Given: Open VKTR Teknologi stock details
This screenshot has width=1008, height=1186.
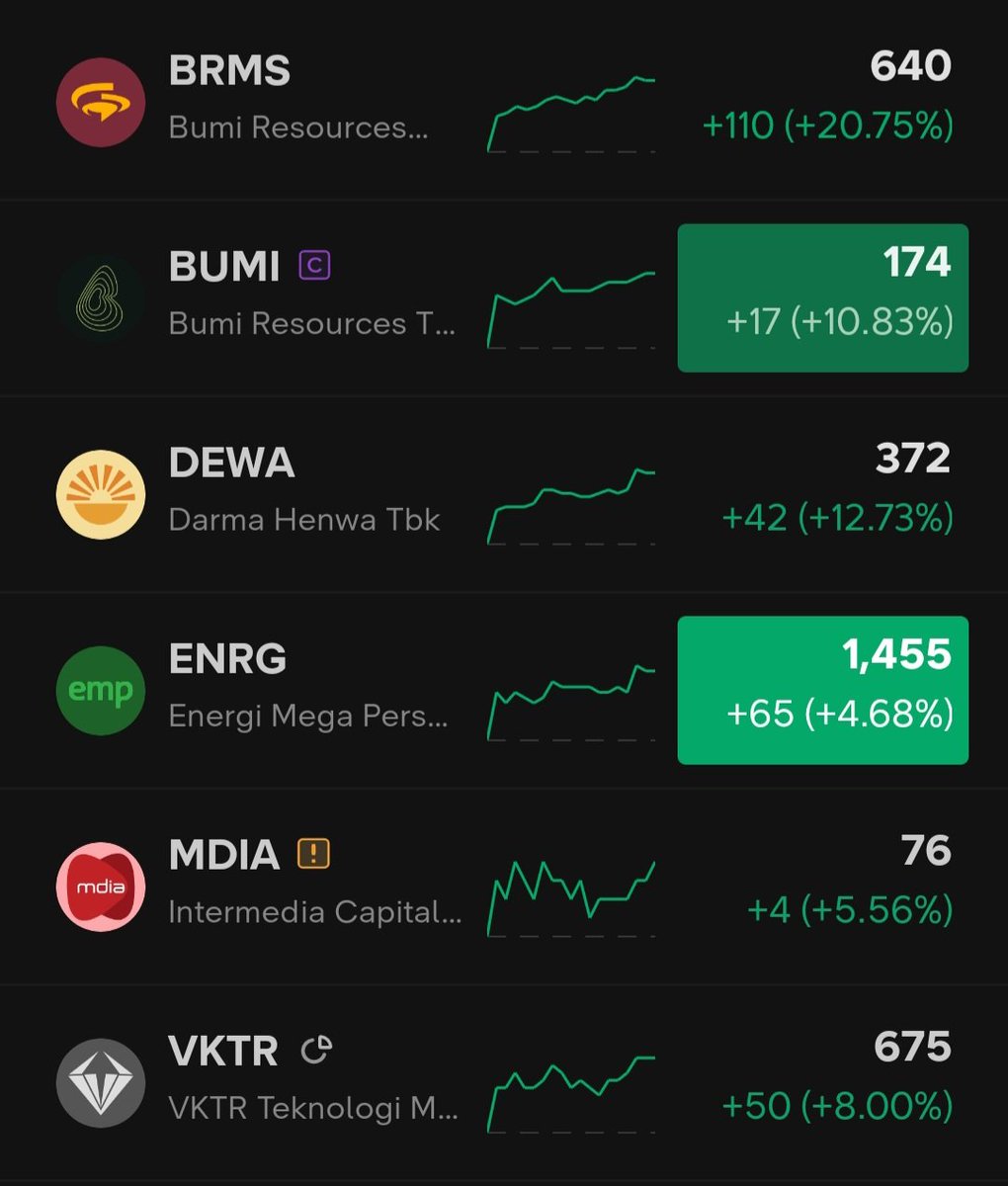Looking at the screenshot, I should coord(504,1082).
